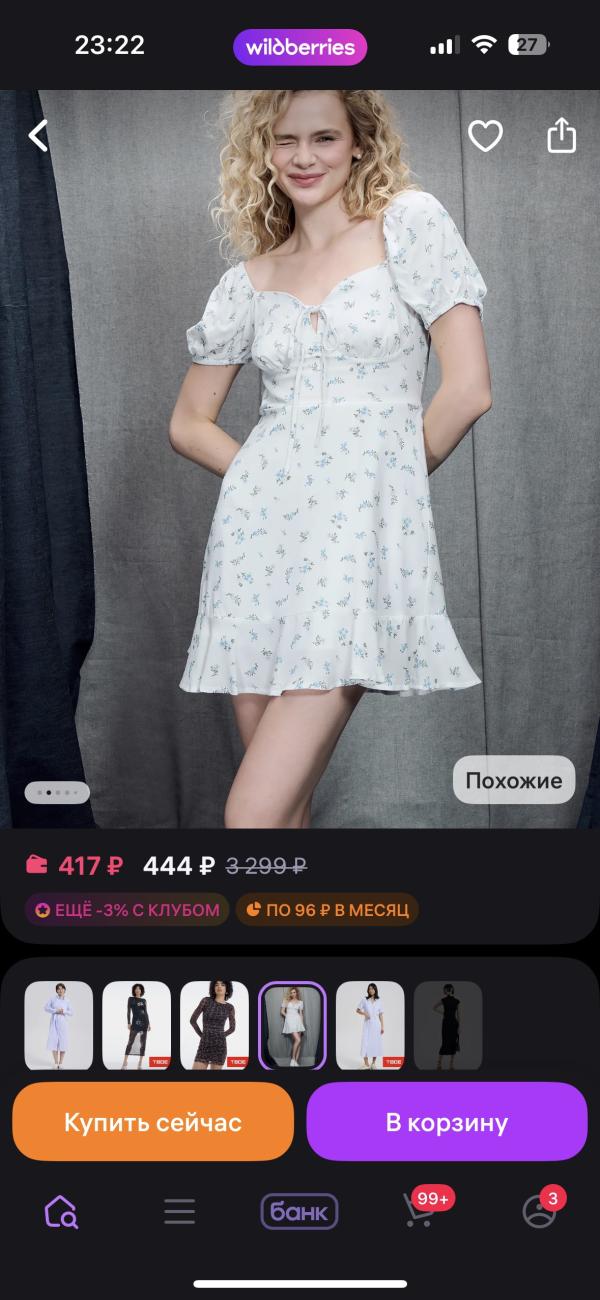
Task: Select the dark floral mesh dress thumbnail
Action: [x=215, y=1025]
